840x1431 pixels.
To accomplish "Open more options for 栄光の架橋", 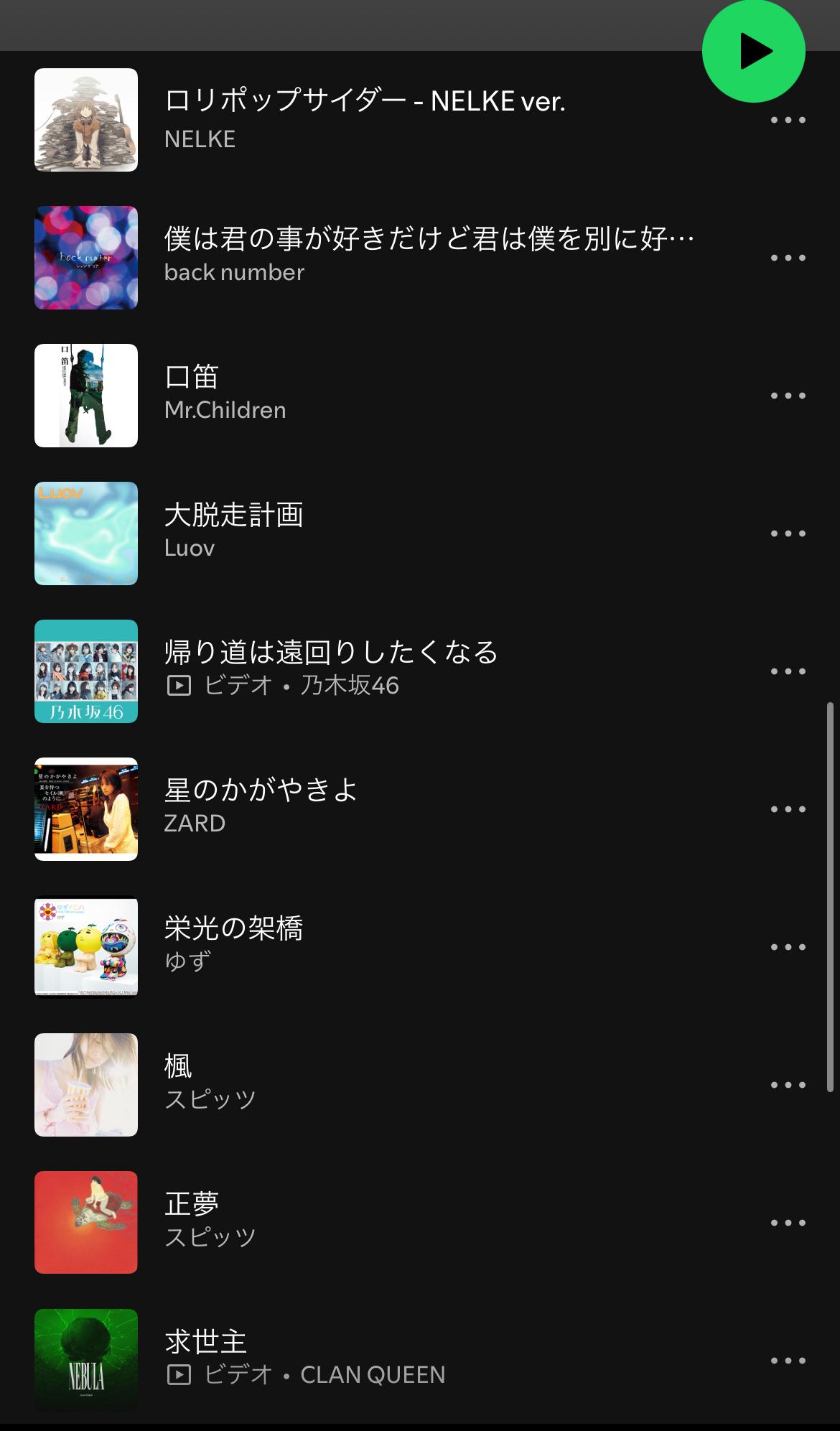I will (788, 947).
